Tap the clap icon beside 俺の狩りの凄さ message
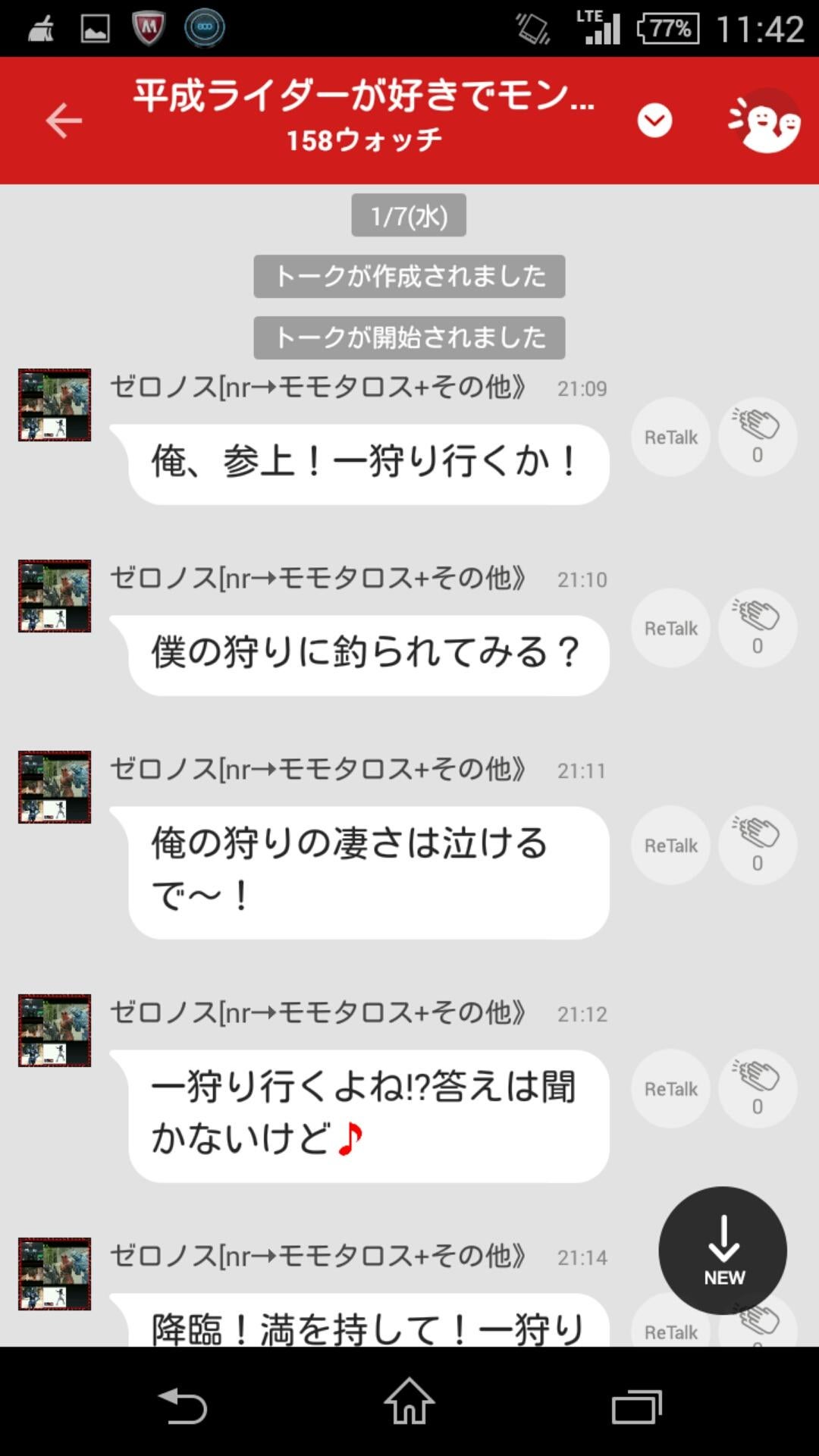 (756, 843)
